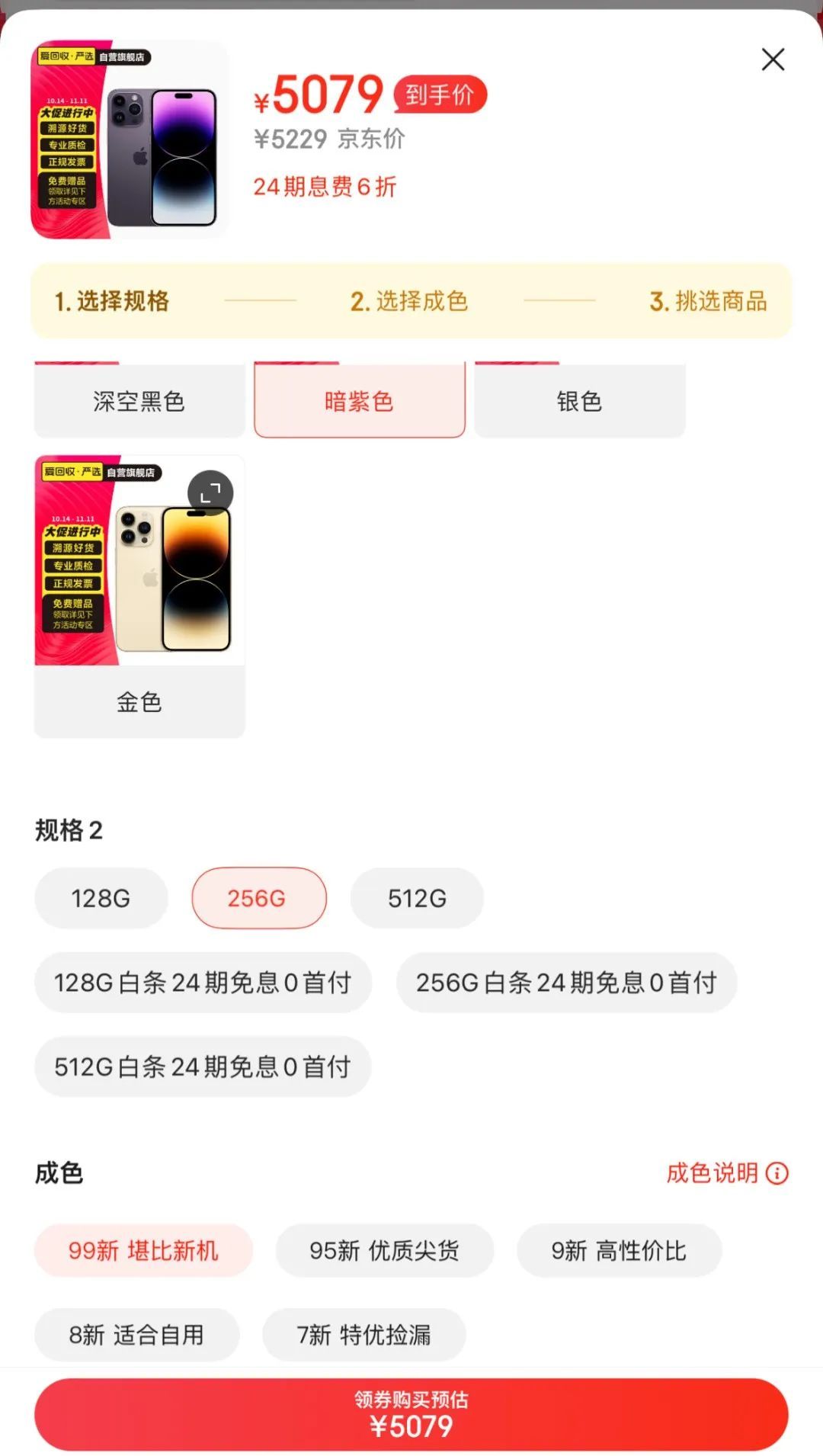Choose condition 7新 特优捡漏
The width and height of the screenshot is (823, 1456).
(x=363, y=1334)
